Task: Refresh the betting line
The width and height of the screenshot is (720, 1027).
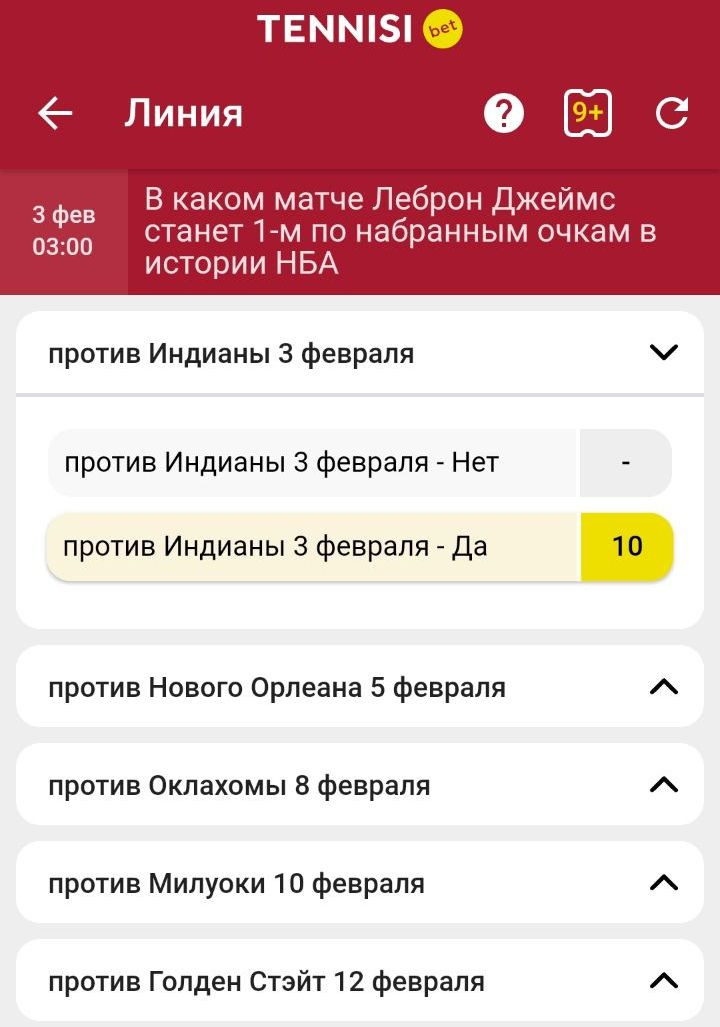Action: tap(671, 114)
